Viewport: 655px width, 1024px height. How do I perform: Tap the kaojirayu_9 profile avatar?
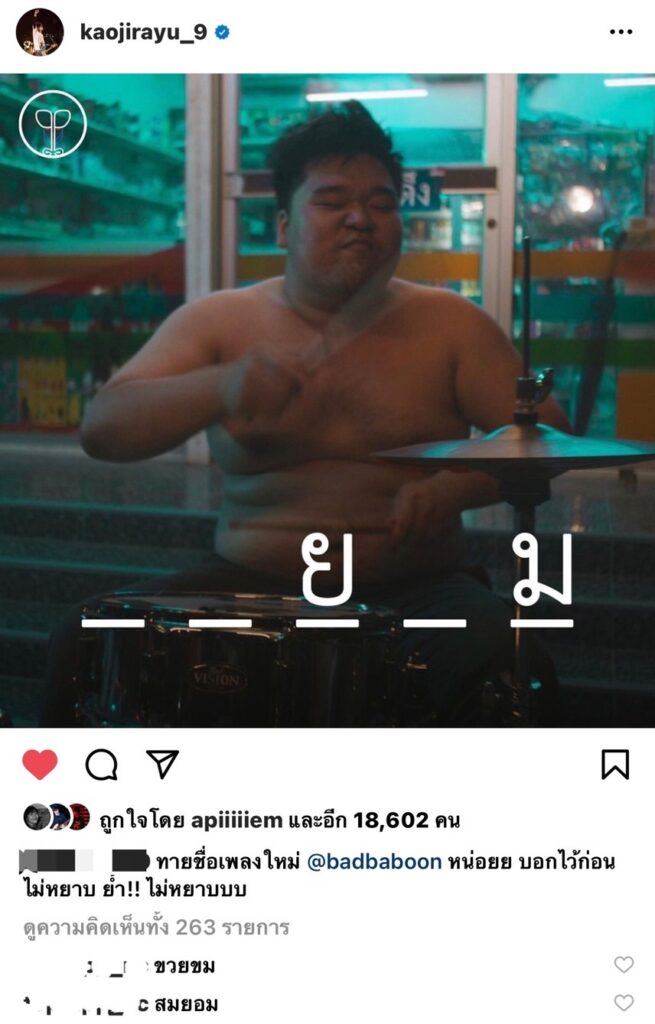coord(40,32)
